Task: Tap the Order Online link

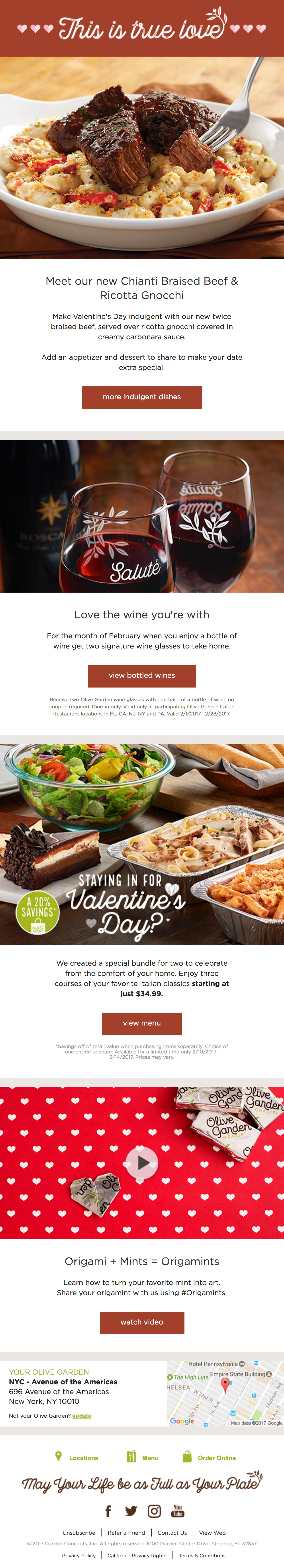Action: 217,1458
